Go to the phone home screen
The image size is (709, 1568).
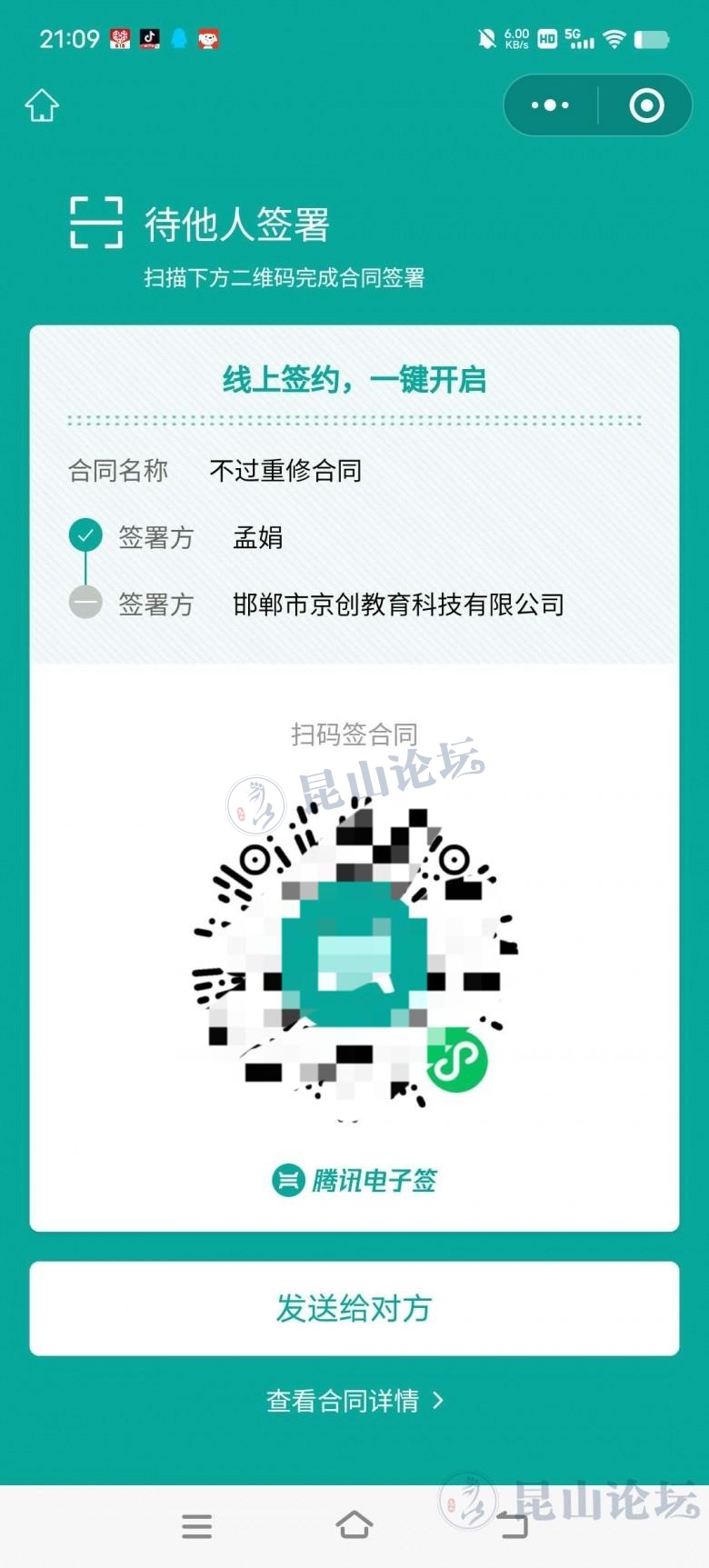[354, 1525]
